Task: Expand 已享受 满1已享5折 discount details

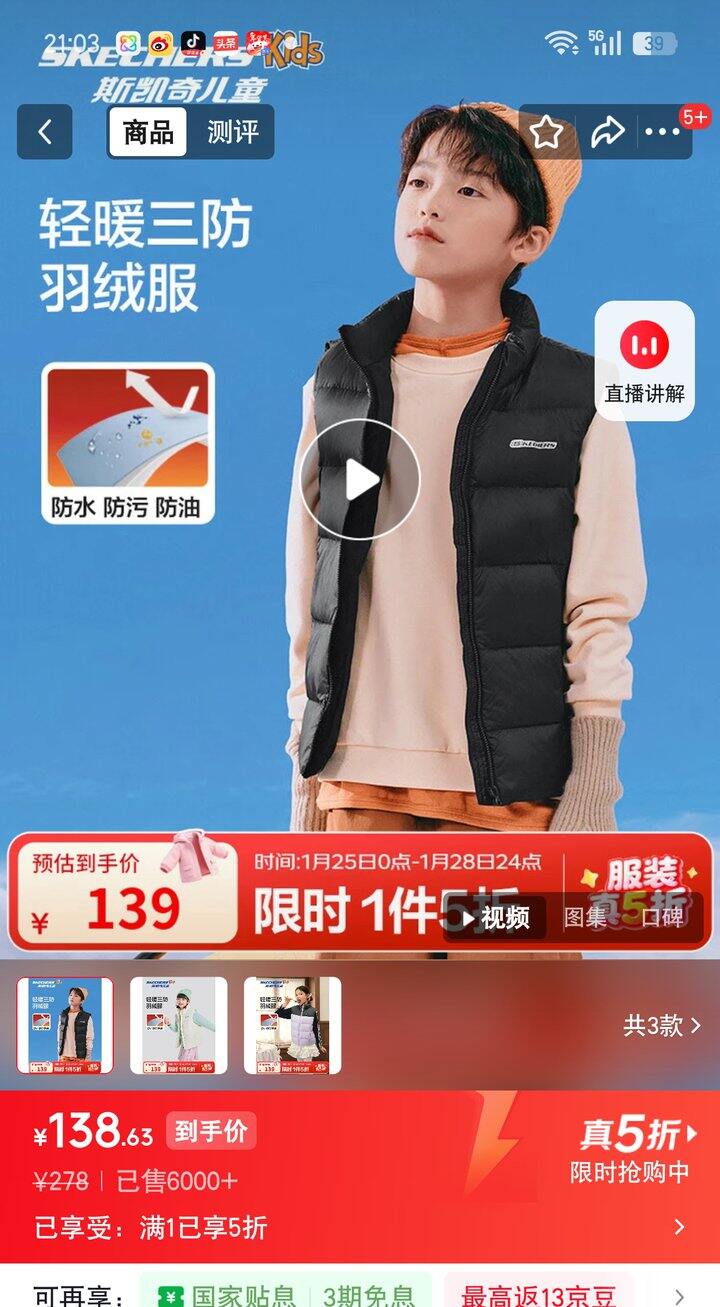Action: pyautogui.click(x=680, y=1227)
